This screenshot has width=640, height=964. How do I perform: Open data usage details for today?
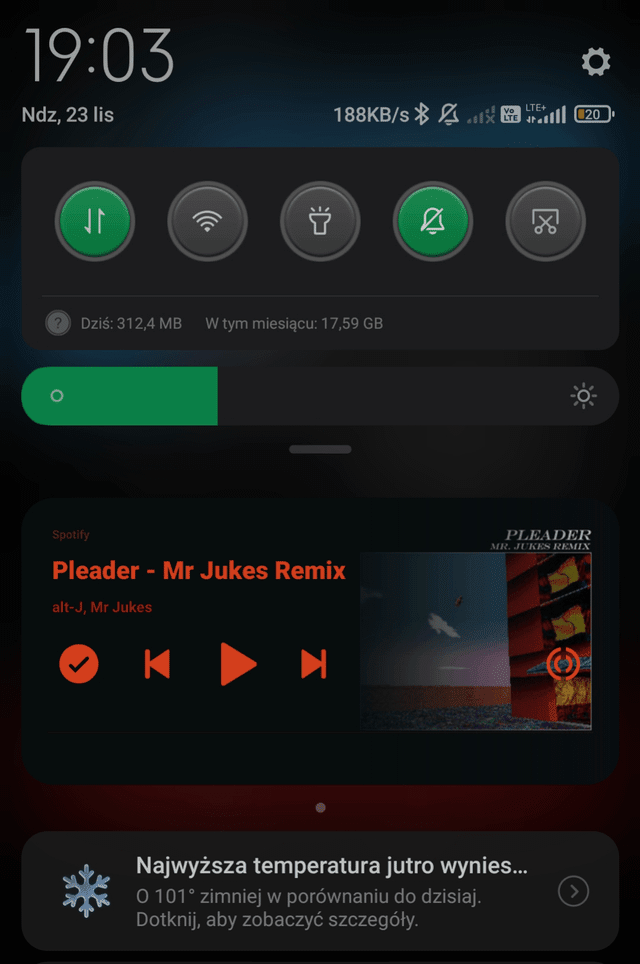click(130, 324)
